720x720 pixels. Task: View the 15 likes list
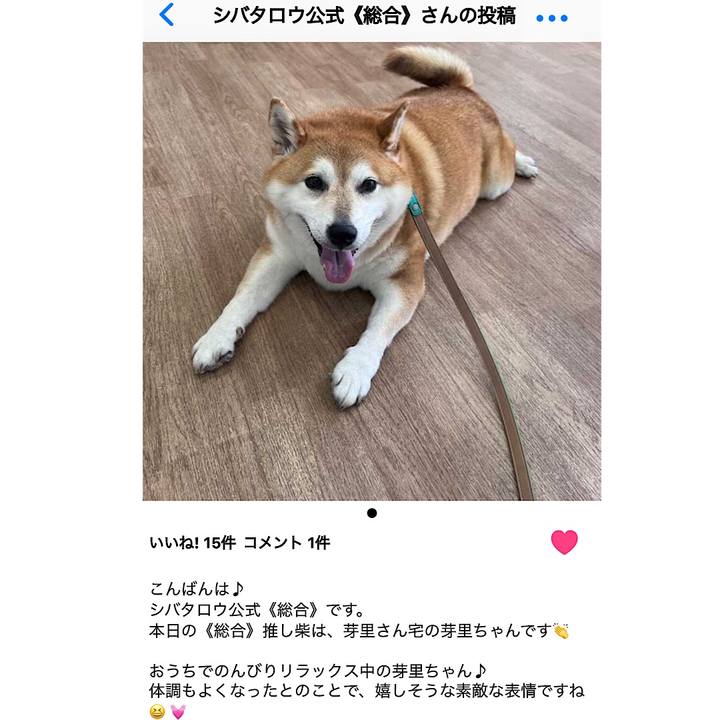(192, 543)
